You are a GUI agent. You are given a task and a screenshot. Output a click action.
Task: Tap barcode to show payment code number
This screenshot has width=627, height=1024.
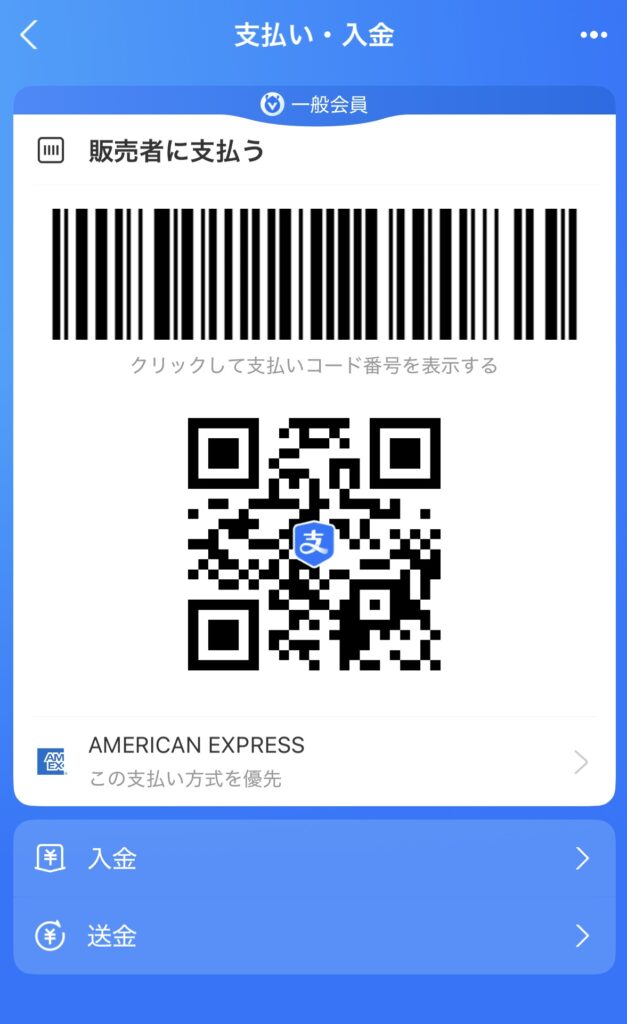[314, 274]
